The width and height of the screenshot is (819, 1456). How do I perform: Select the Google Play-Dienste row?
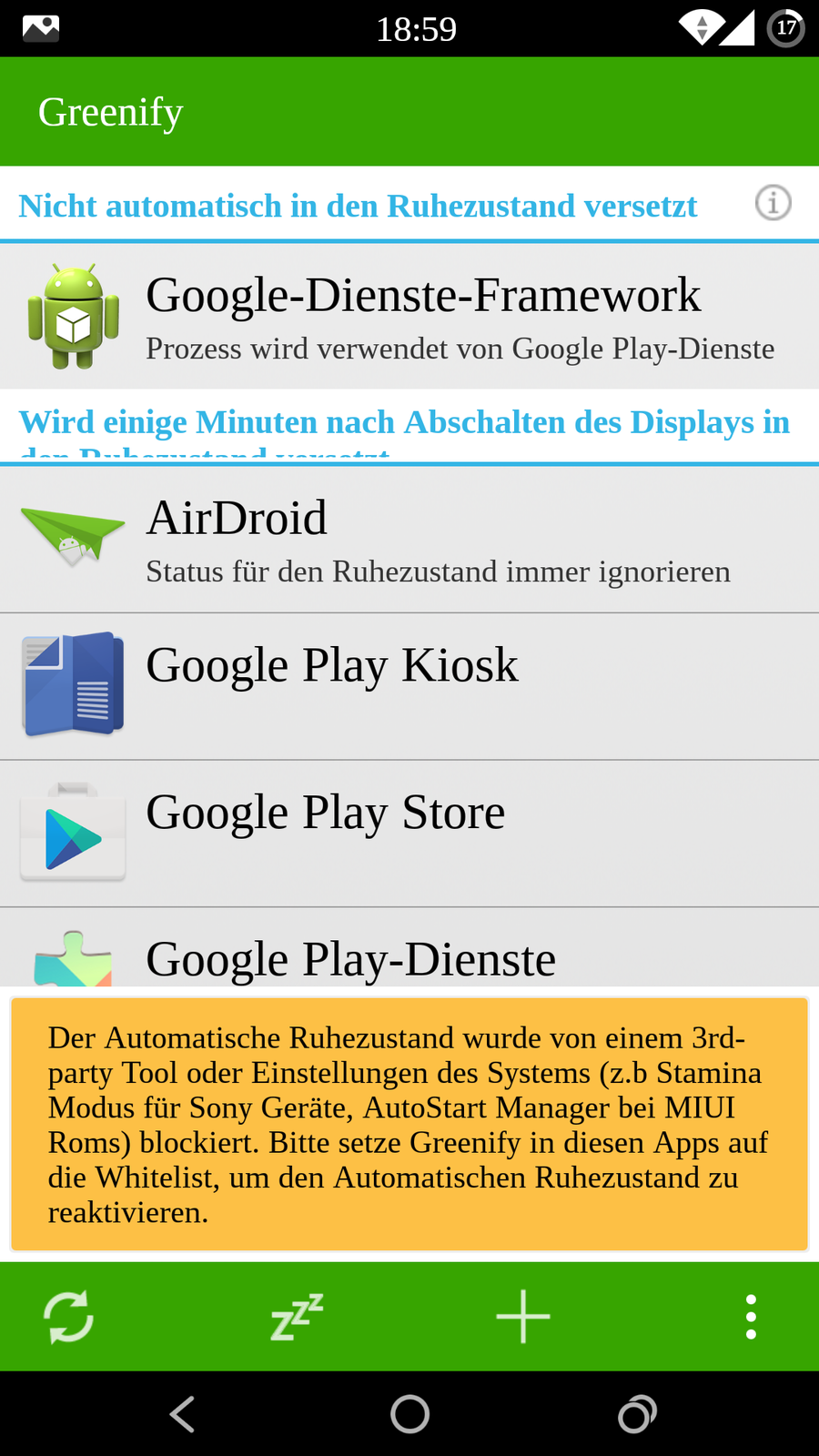409,955
